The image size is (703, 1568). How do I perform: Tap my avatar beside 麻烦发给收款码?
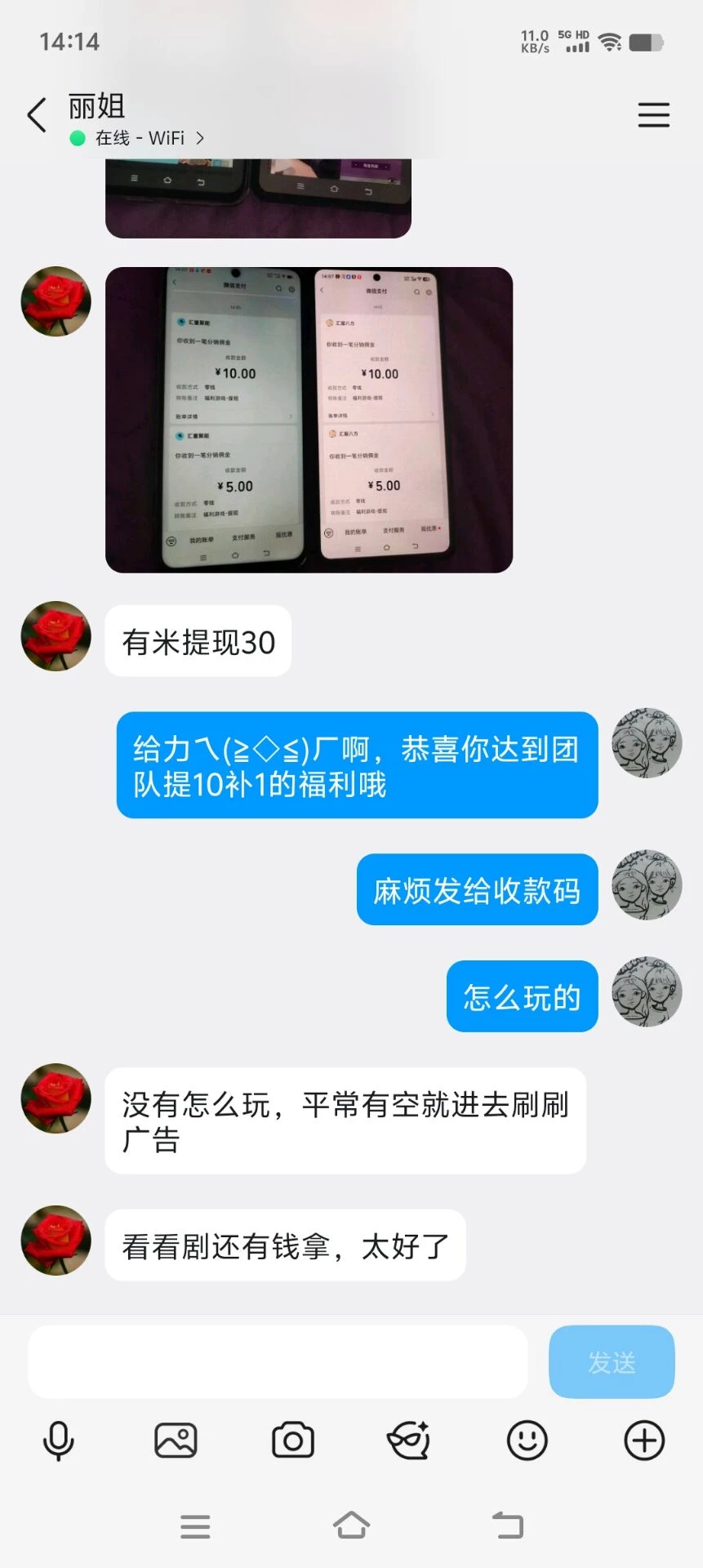click(x=647, y=885)
